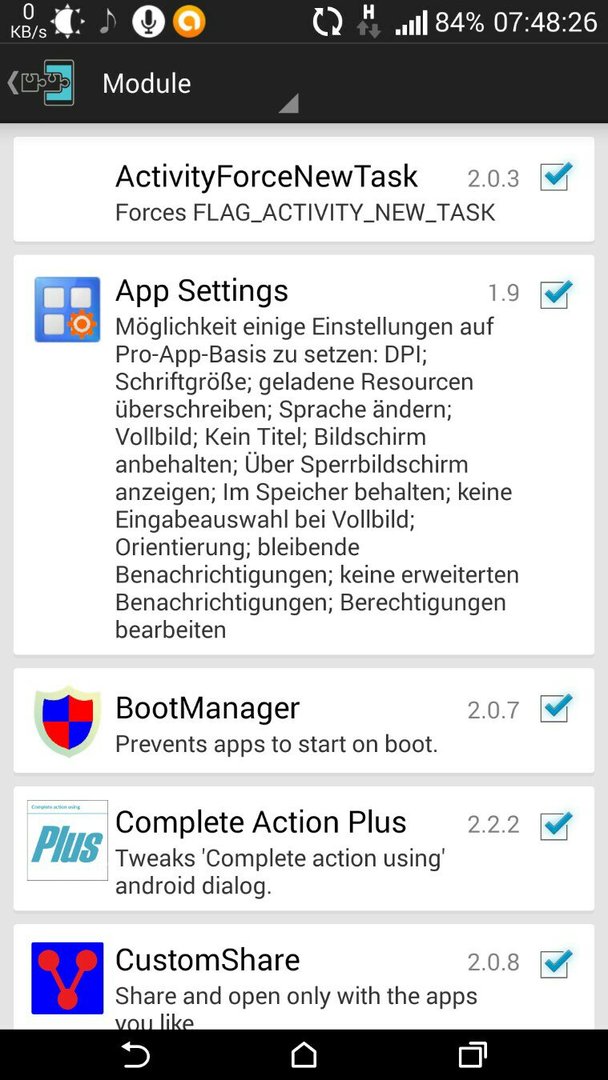608x1080 pixels.
Task: Open the recent apps overview
Action: click(x=472, y=1055)
